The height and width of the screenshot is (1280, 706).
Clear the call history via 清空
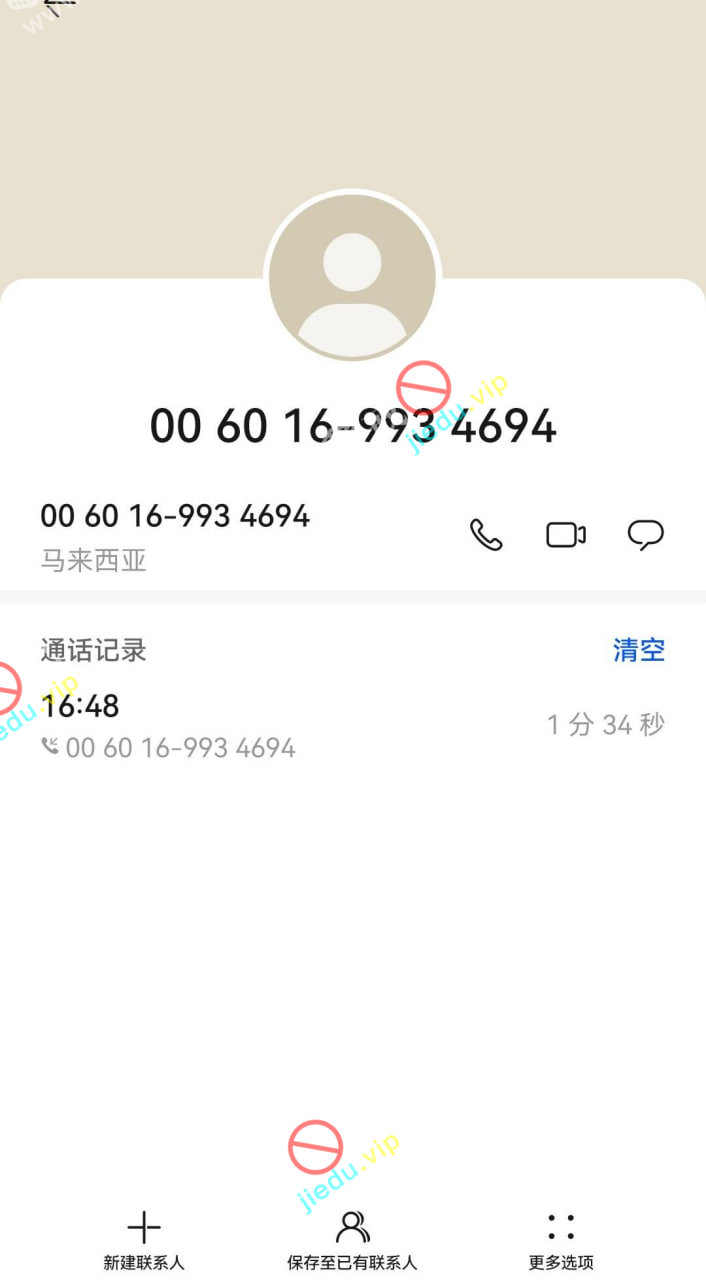tap(638, 650)
